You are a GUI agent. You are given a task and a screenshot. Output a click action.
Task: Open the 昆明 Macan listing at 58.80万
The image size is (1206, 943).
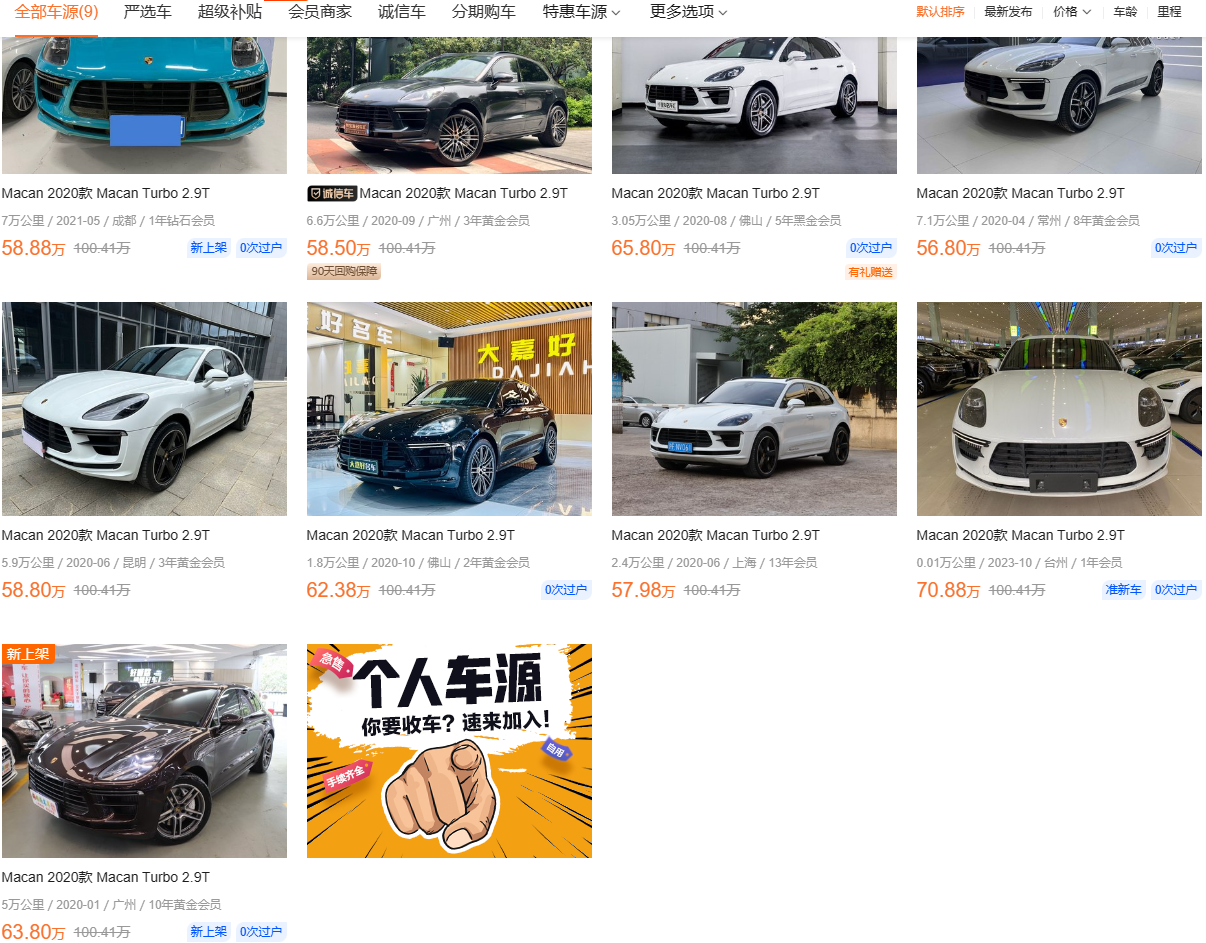[x=144, y=409]
